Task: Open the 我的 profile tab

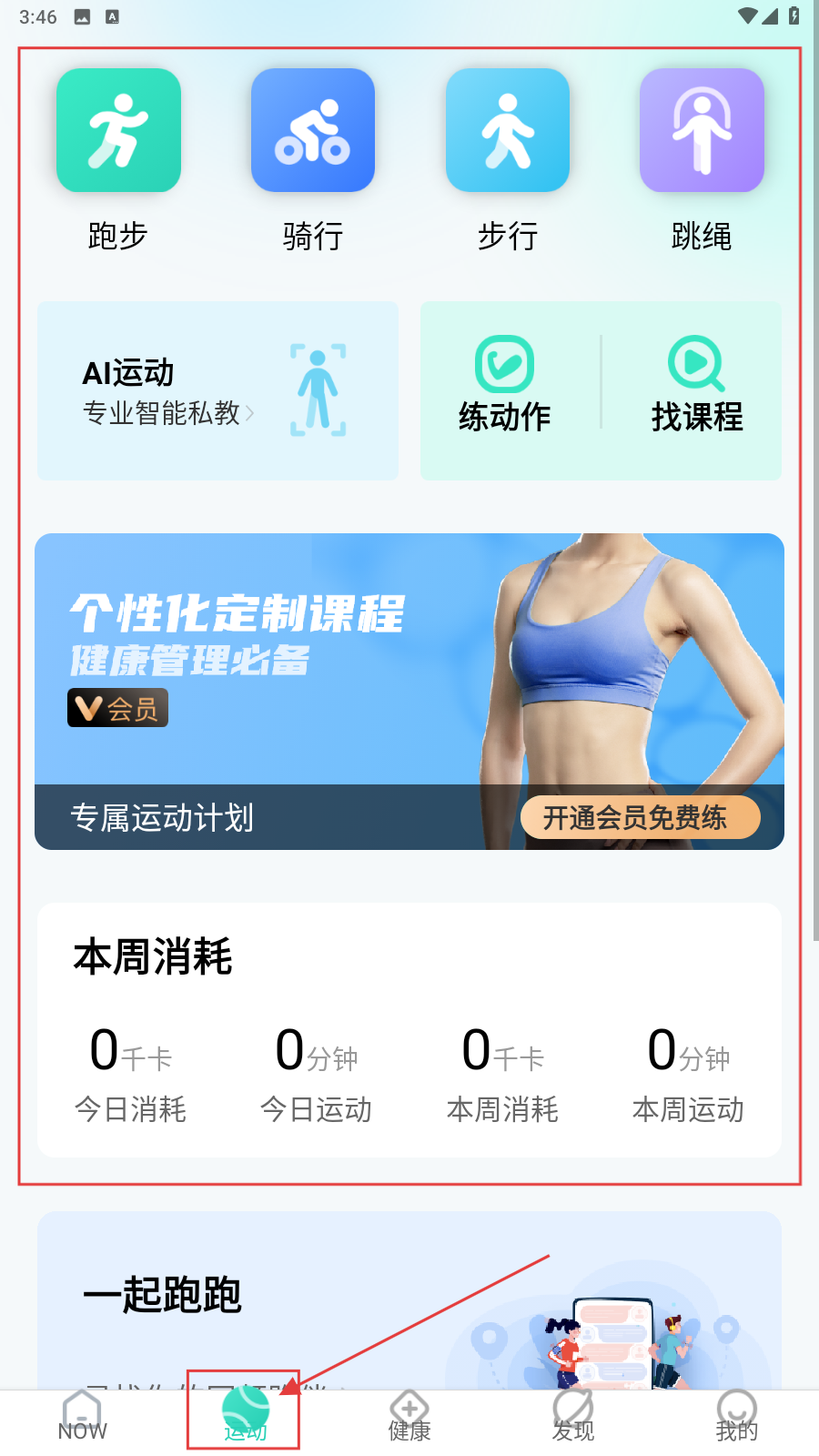Action: pos(736,1418)
